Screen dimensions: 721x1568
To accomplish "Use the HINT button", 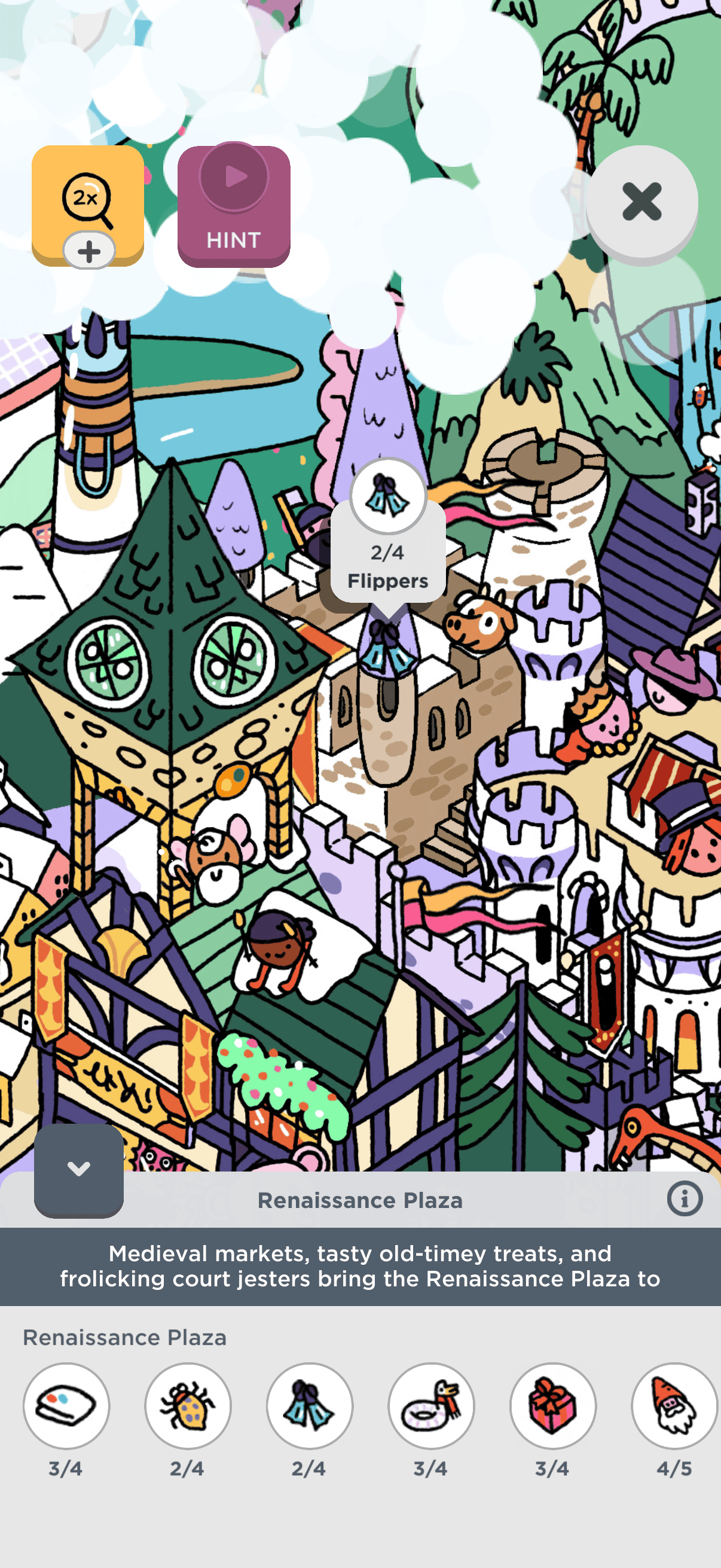I will (234, 206).
